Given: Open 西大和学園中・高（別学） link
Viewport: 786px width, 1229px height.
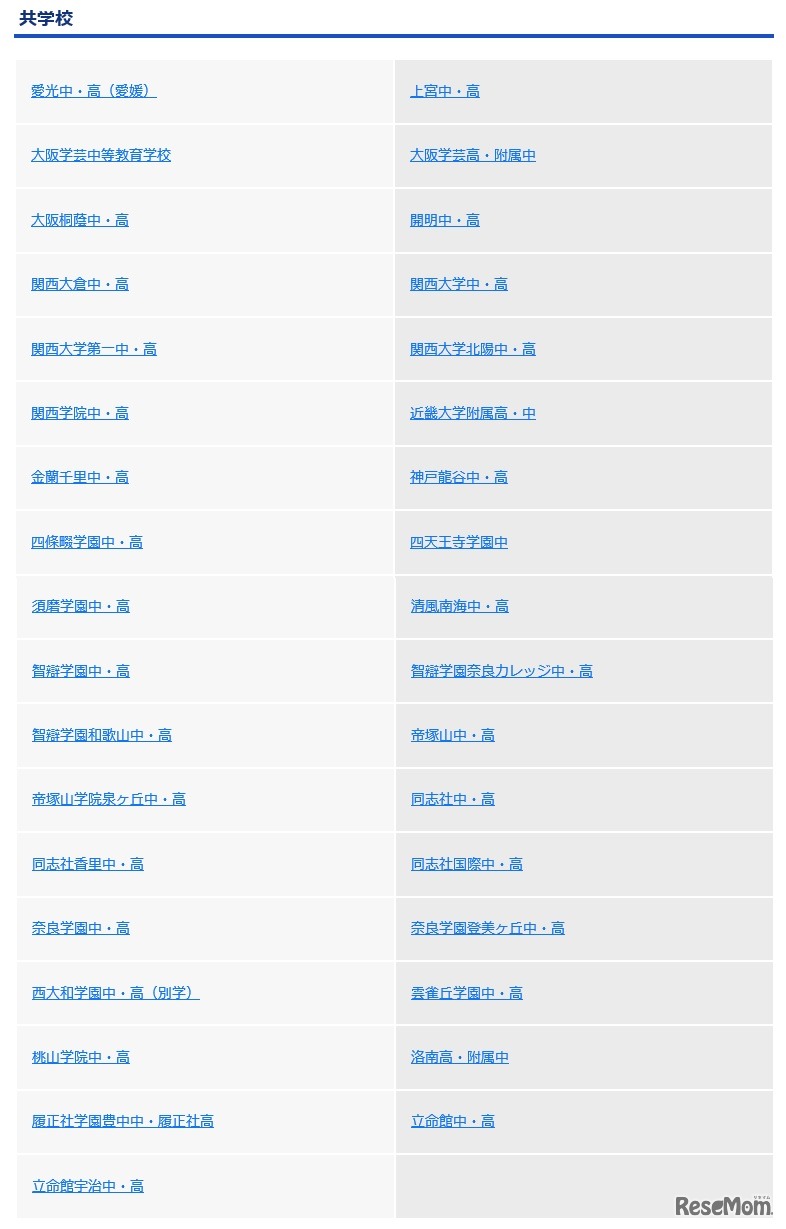Looking at the screenshot, I should coord(115,993).
